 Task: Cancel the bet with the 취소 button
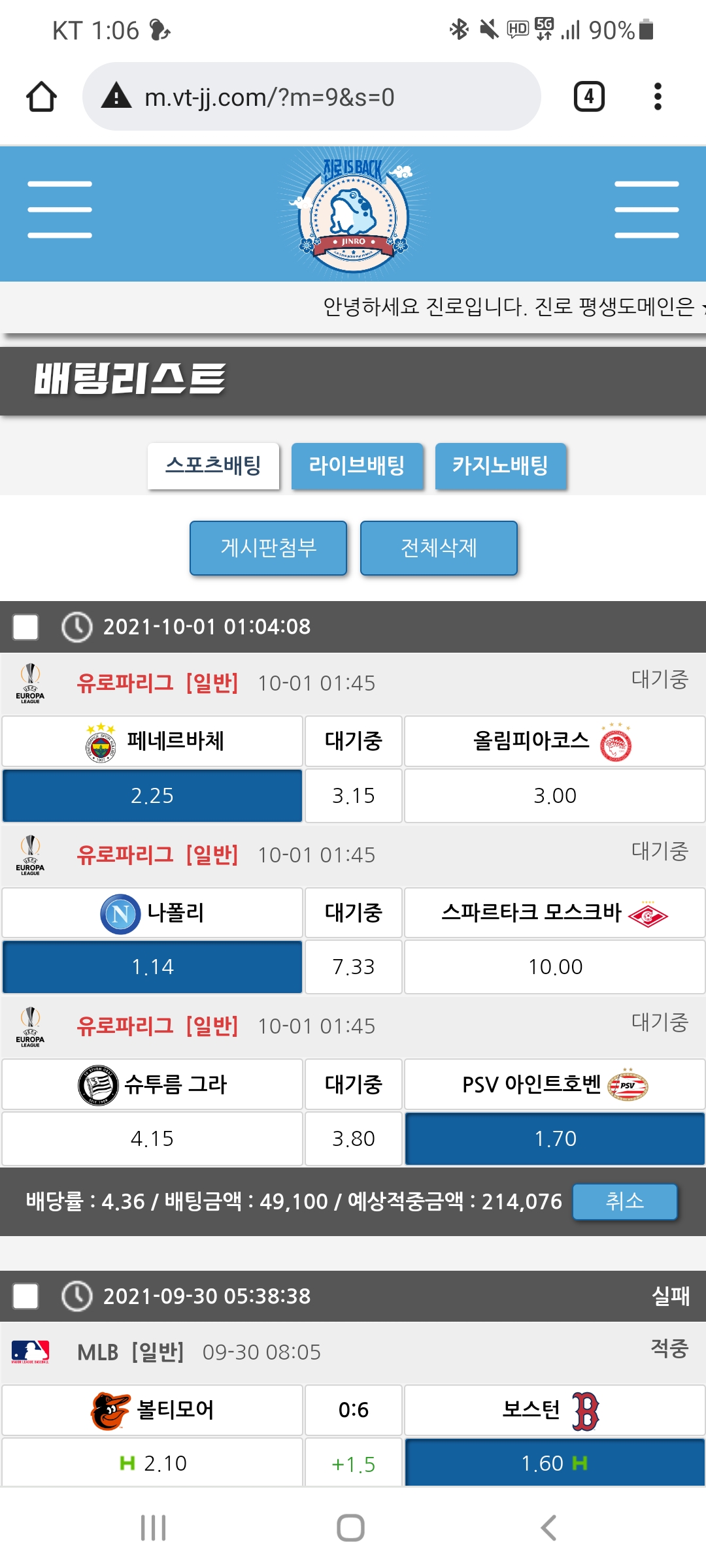[x=624, y=1201]
